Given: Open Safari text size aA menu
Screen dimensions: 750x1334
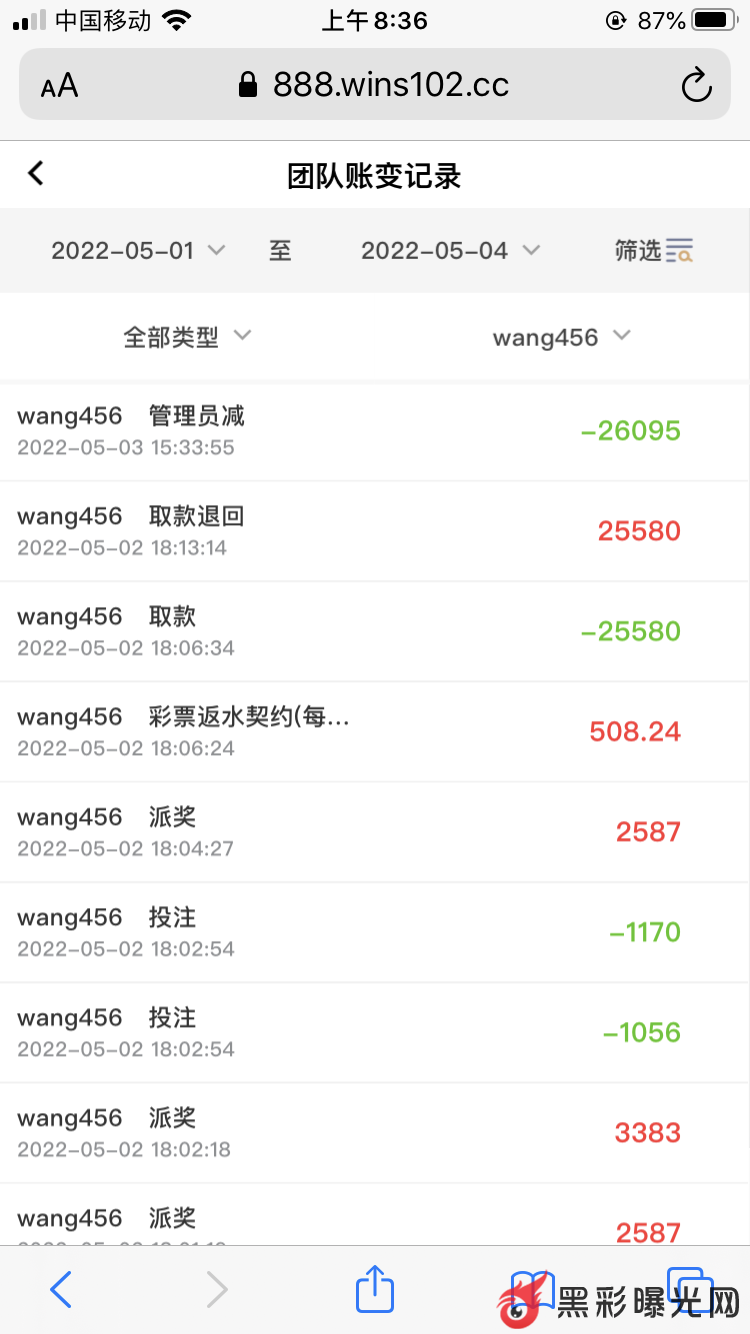Looking at the screenshot, I should point(60,86).
